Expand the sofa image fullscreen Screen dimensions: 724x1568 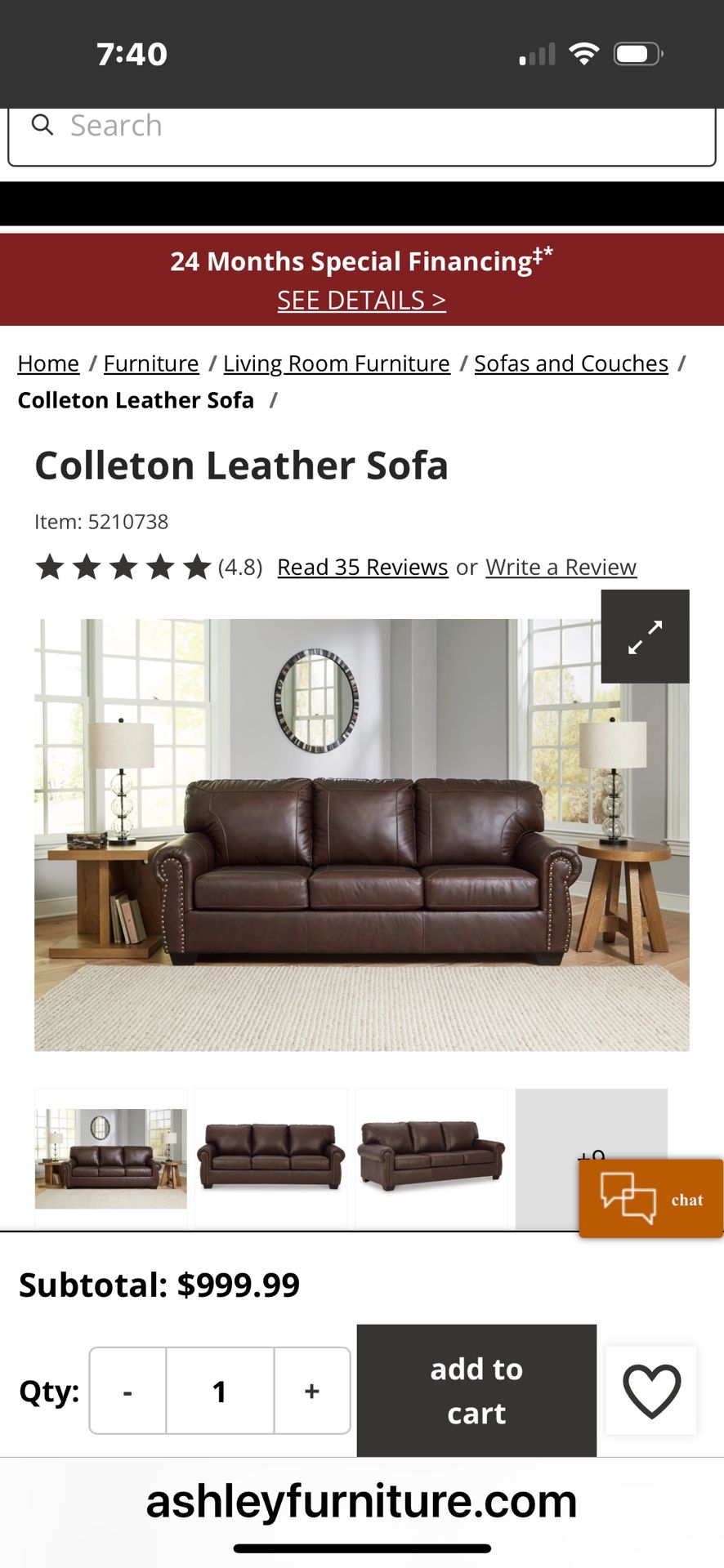645,636
